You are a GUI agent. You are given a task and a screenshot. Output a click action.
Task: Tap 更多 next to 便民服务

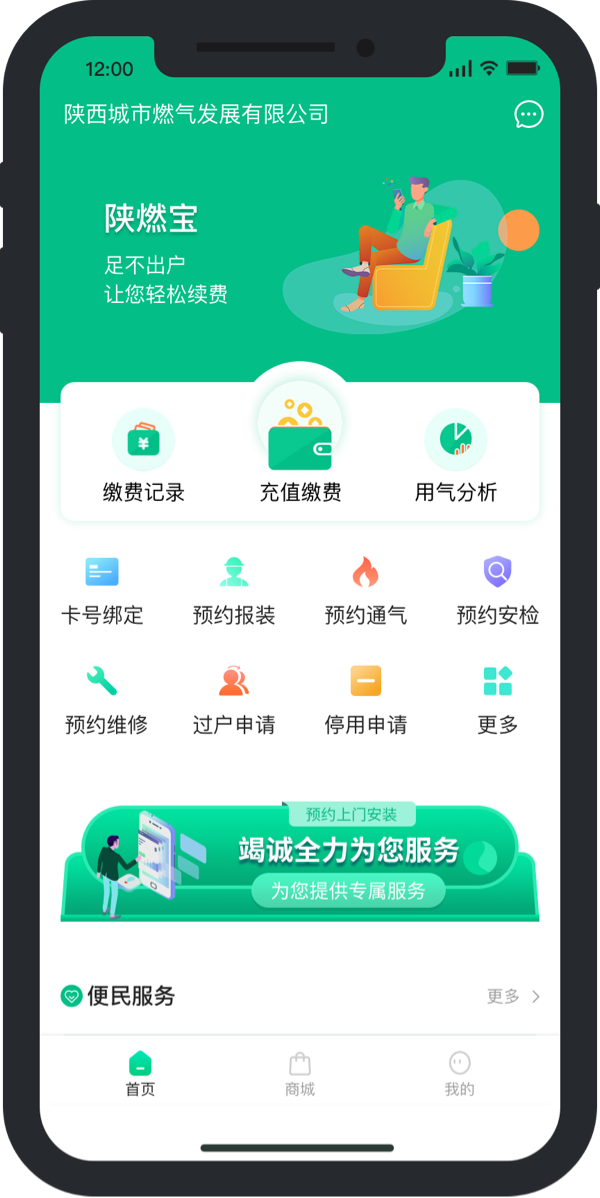513,996
